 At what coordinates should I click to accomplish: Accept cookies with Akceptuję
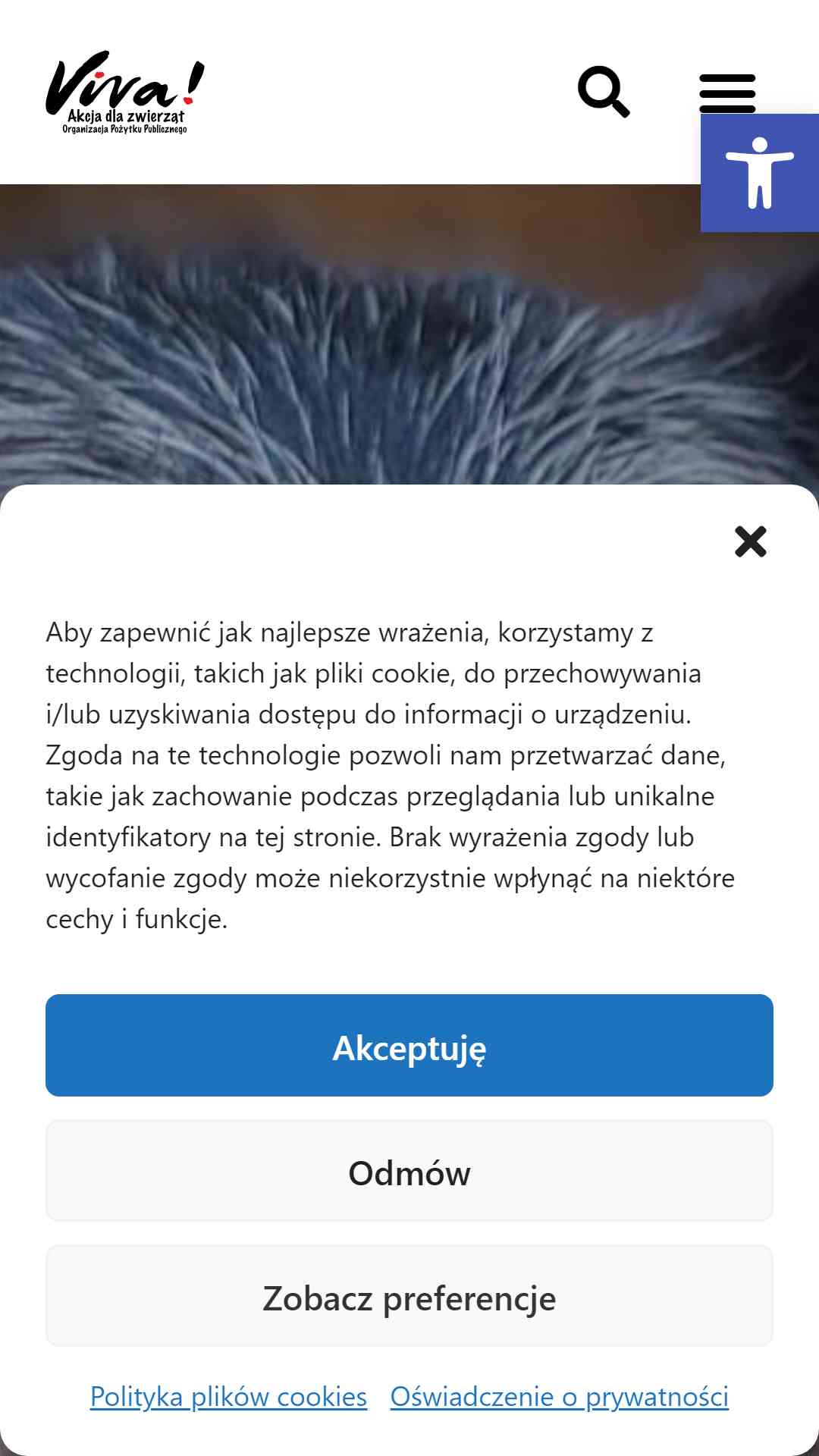tap(409, 1045)
